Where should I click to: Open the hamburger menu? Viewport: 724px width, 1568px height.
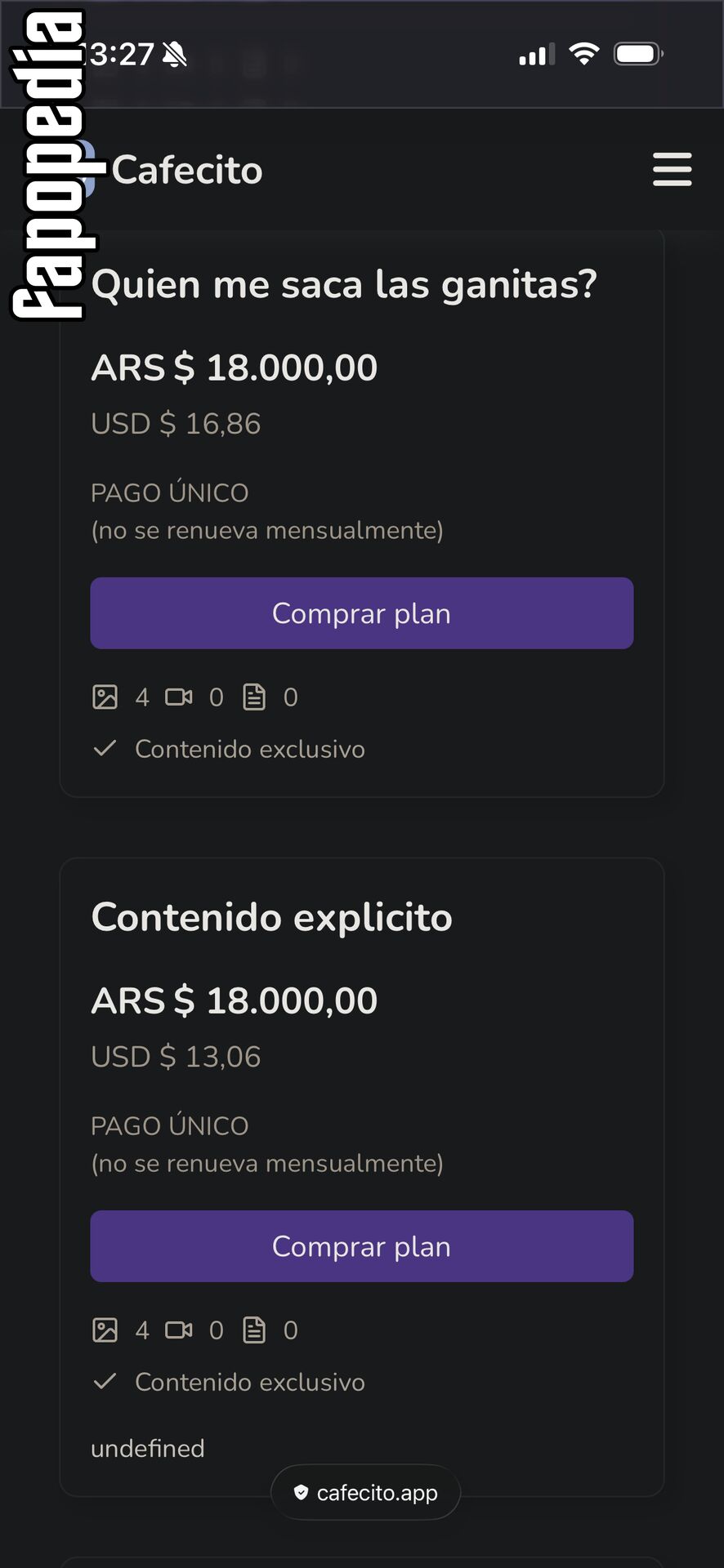[x=672, y=169]
